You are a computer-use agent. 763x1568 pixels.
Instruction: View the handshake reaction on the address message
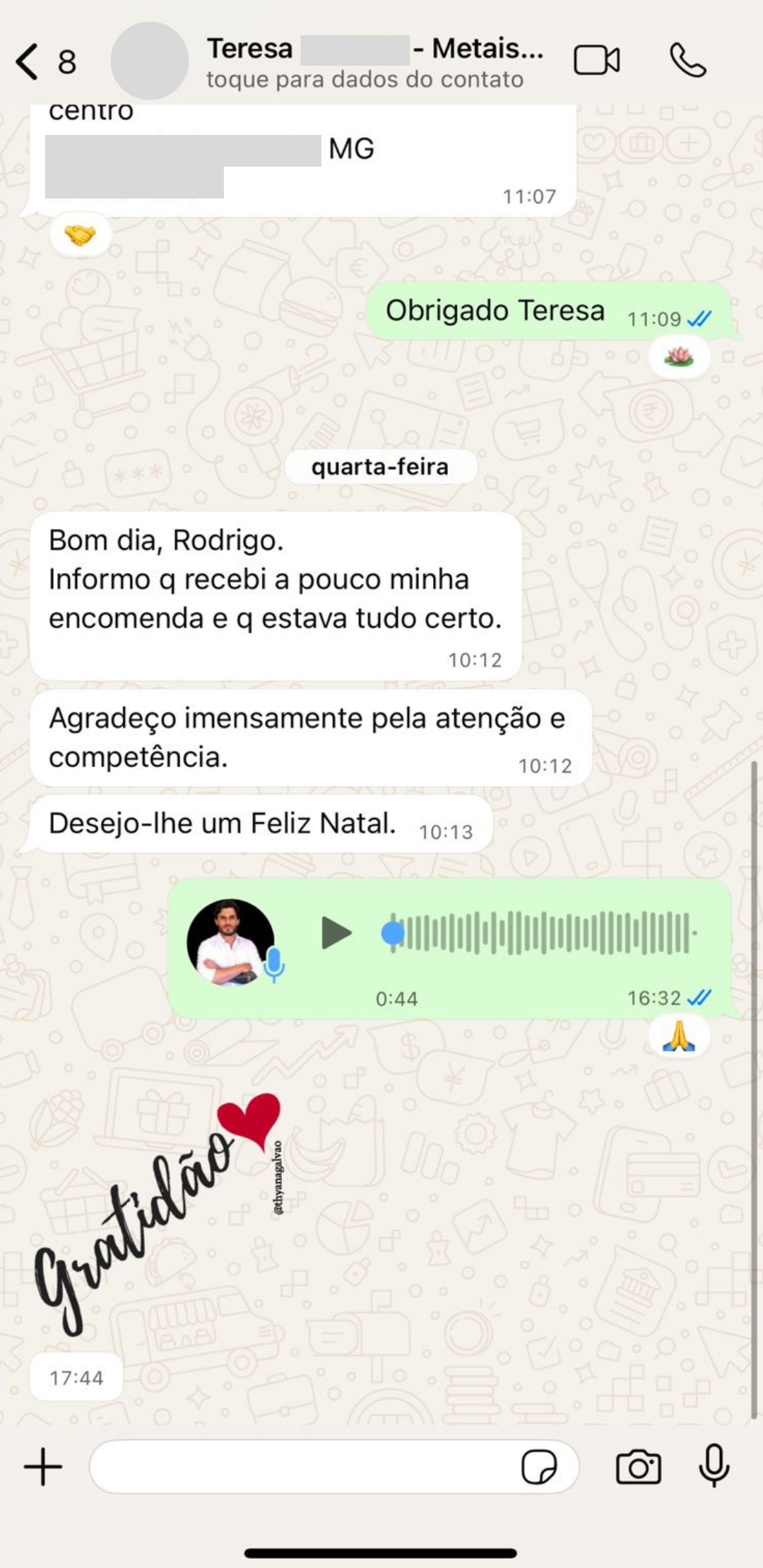pyautogui.click(x=81, y=235)
